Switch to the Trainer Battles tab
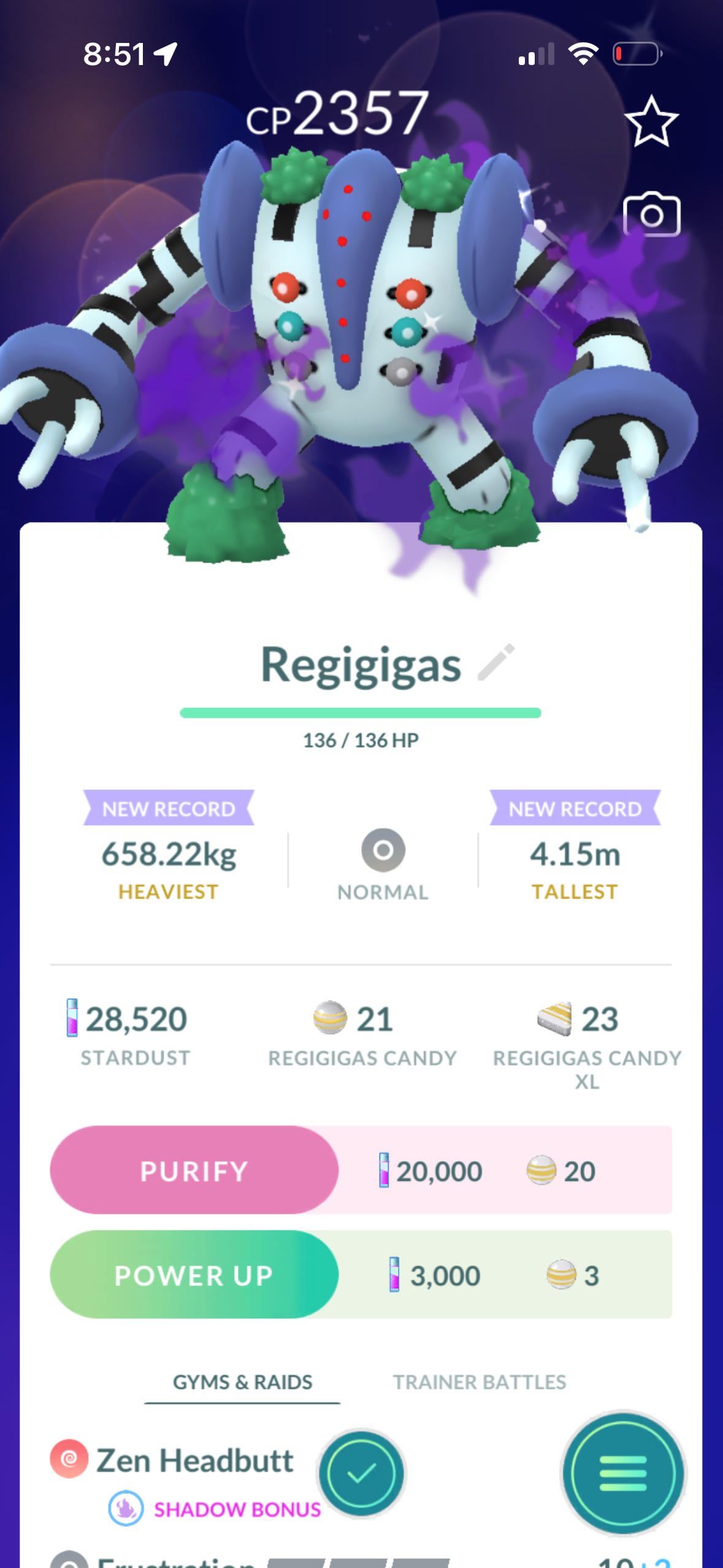723x1568 pixels. click(479, 1382)
